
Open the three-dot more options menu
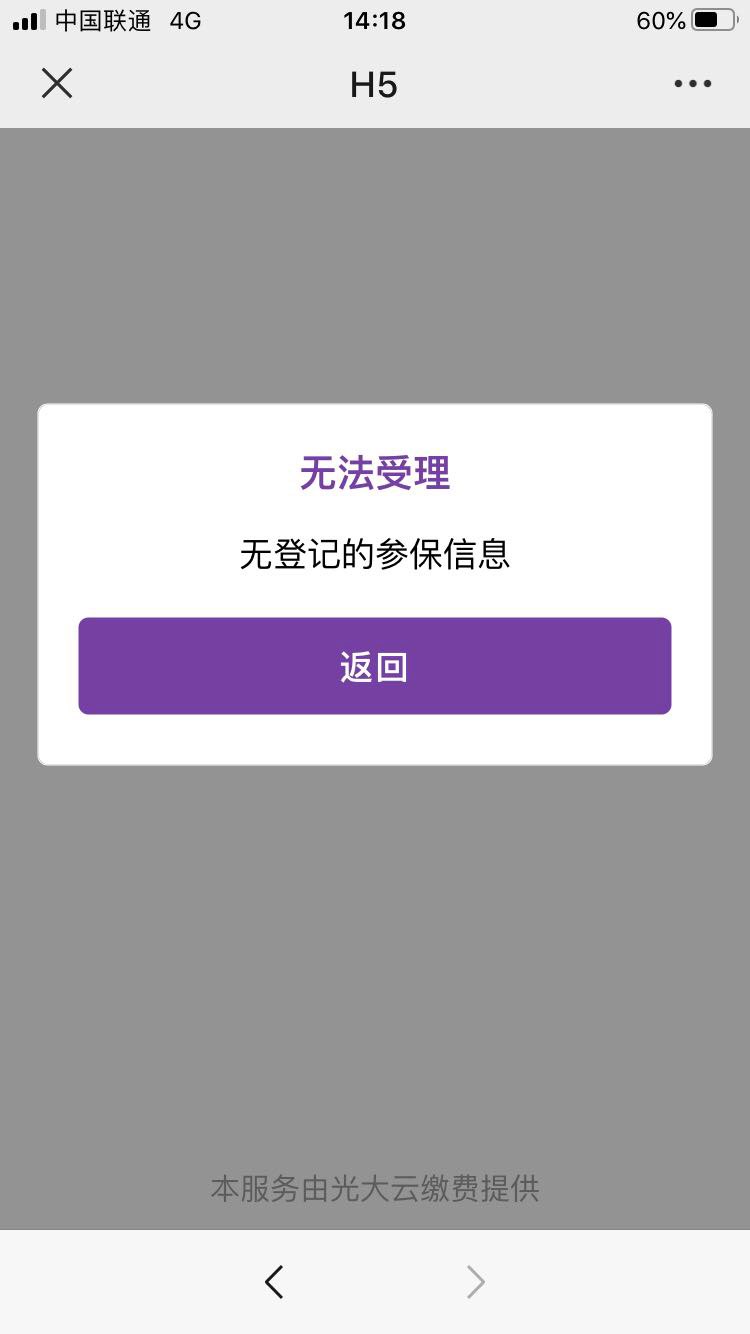tap(692, 84)
